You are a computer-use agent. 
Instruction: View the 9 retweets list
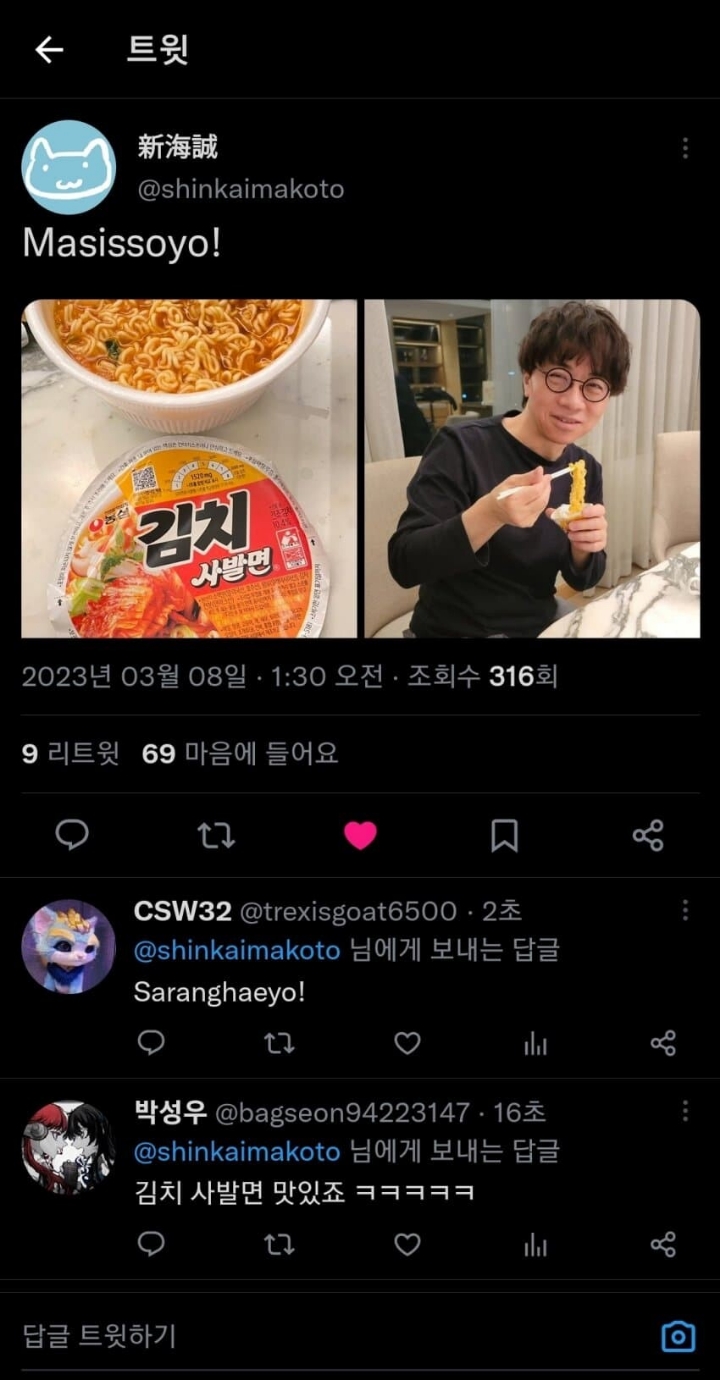[x=70, y=754]
